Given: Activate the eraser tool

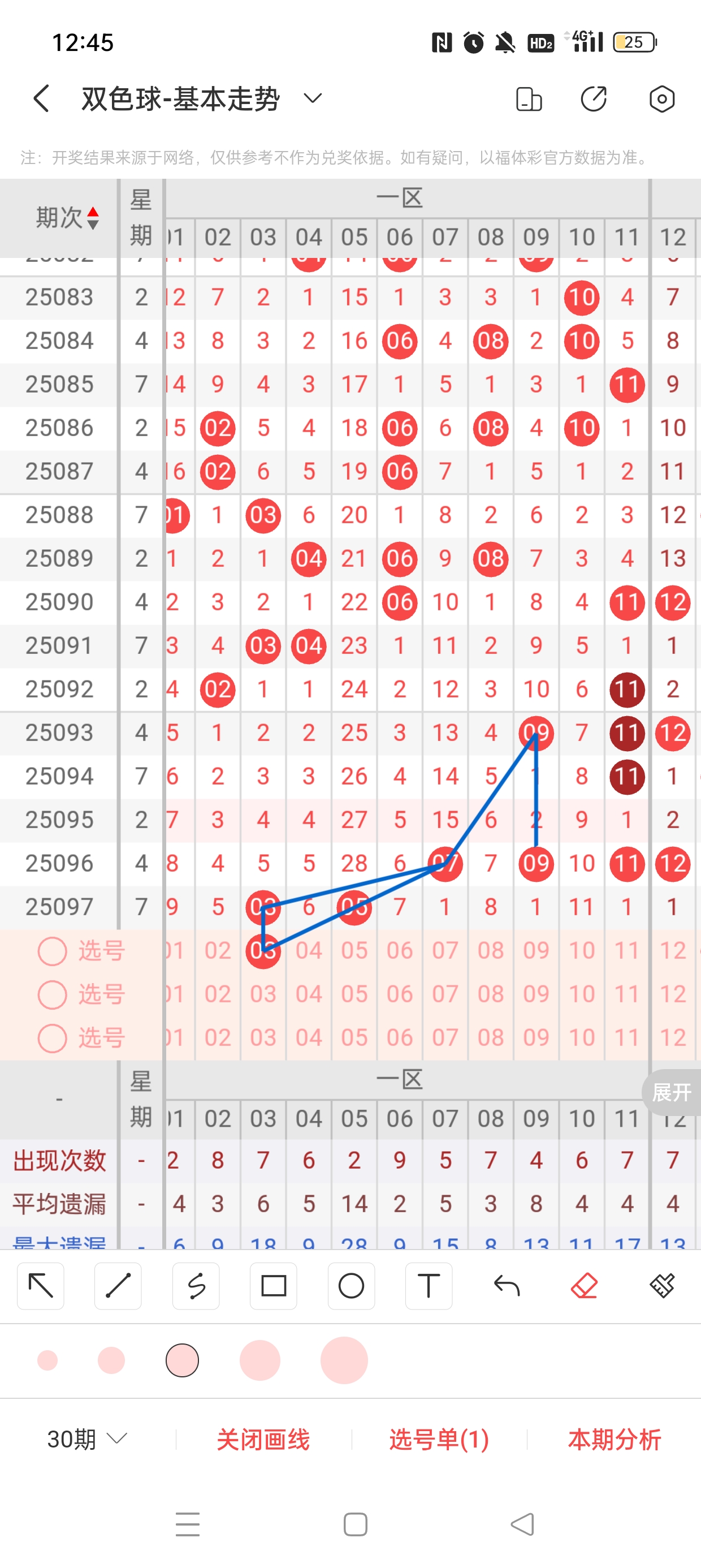Looking at the screenshot, I should coord(584,1286).
